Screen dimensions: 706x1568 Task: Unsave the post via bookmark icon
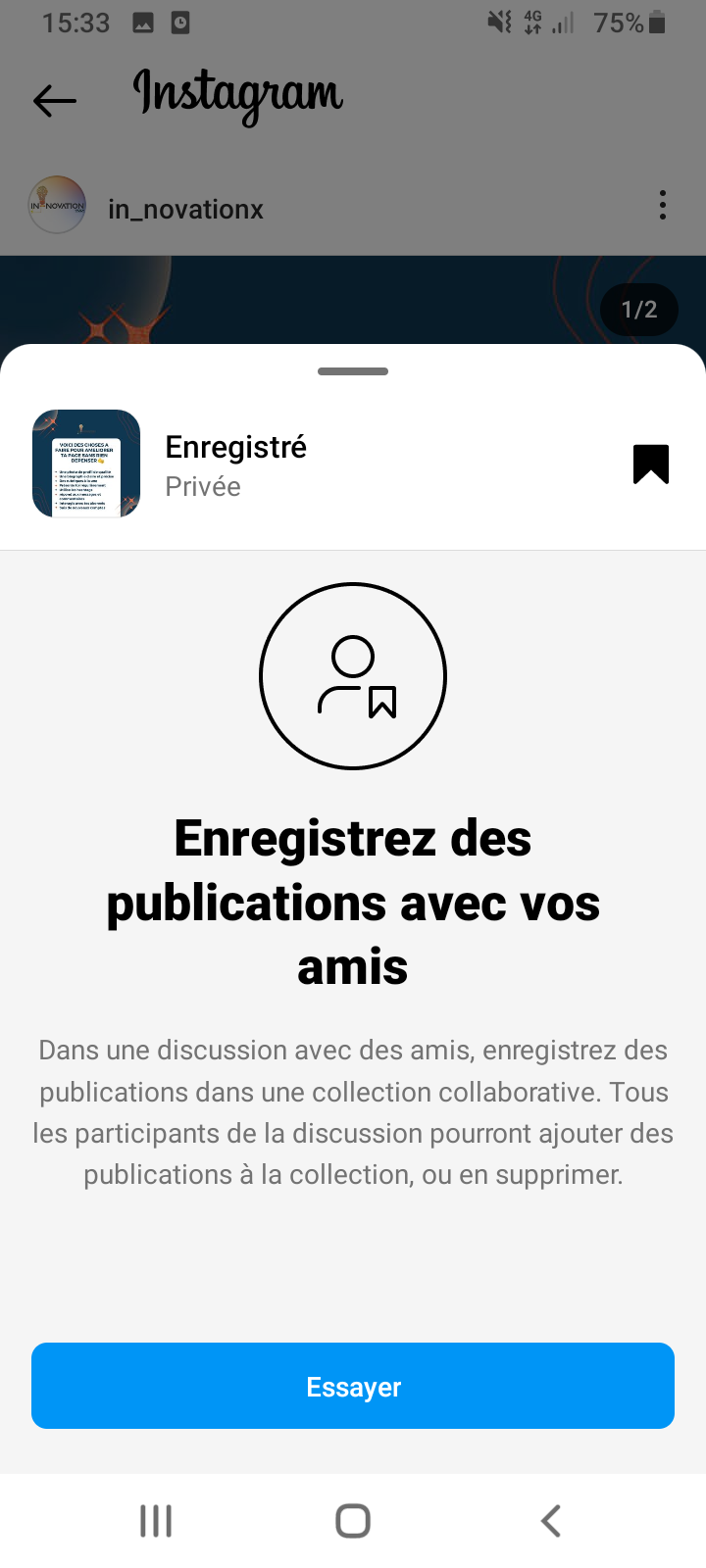pos(651,465)
